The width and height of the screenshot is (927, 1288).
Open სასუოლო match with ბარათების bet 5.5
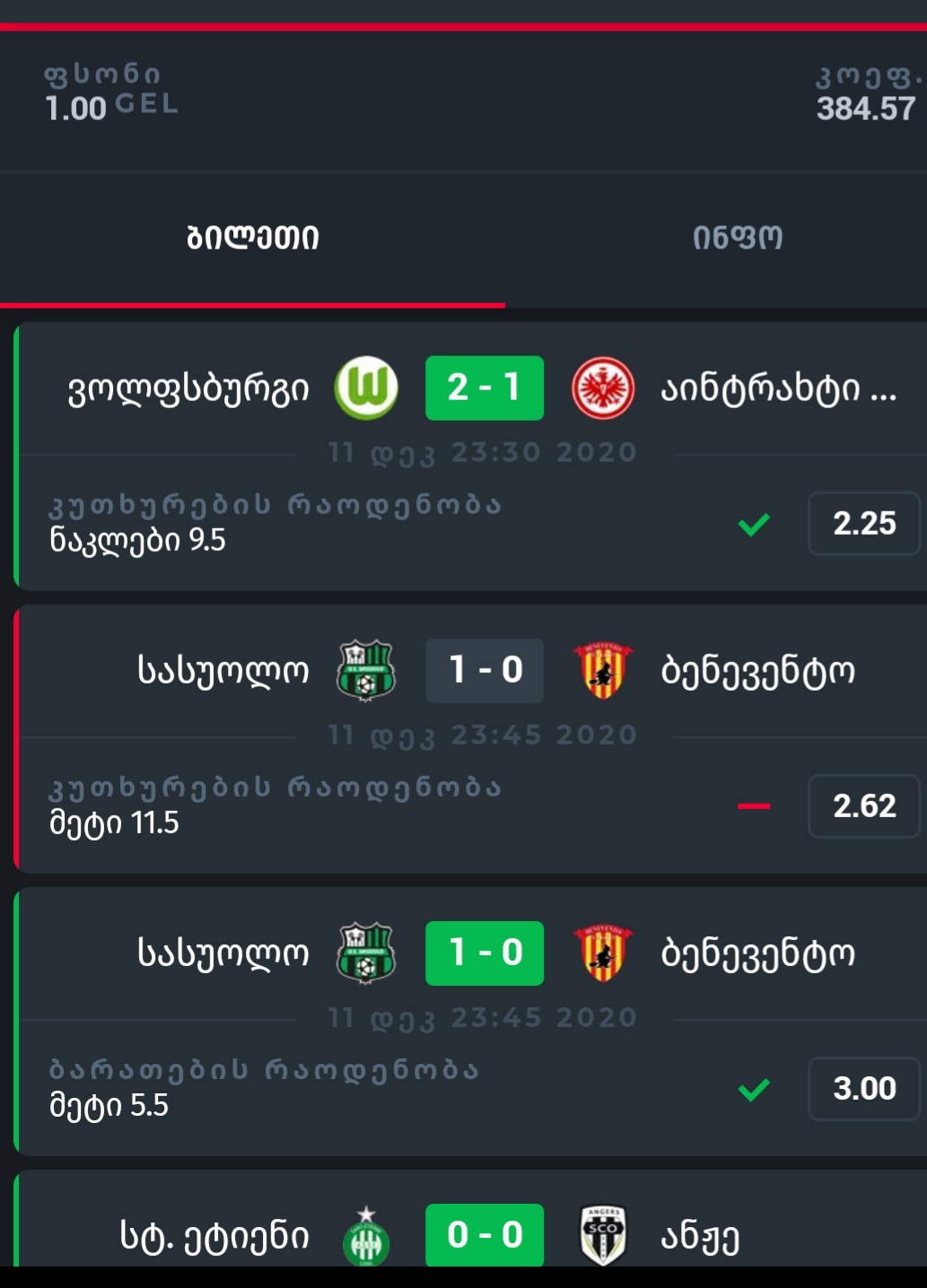click(471, 1021)
